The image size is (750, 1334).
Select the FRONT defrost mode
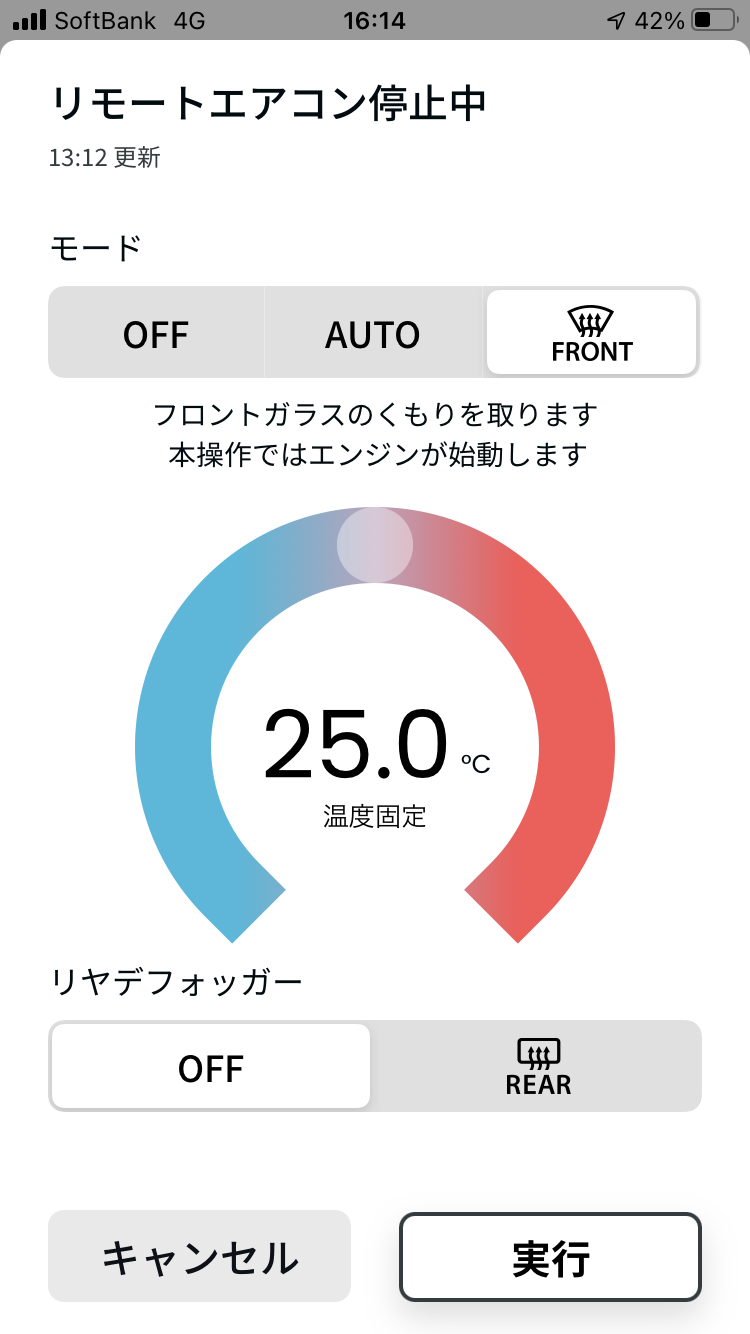[592, 333]
